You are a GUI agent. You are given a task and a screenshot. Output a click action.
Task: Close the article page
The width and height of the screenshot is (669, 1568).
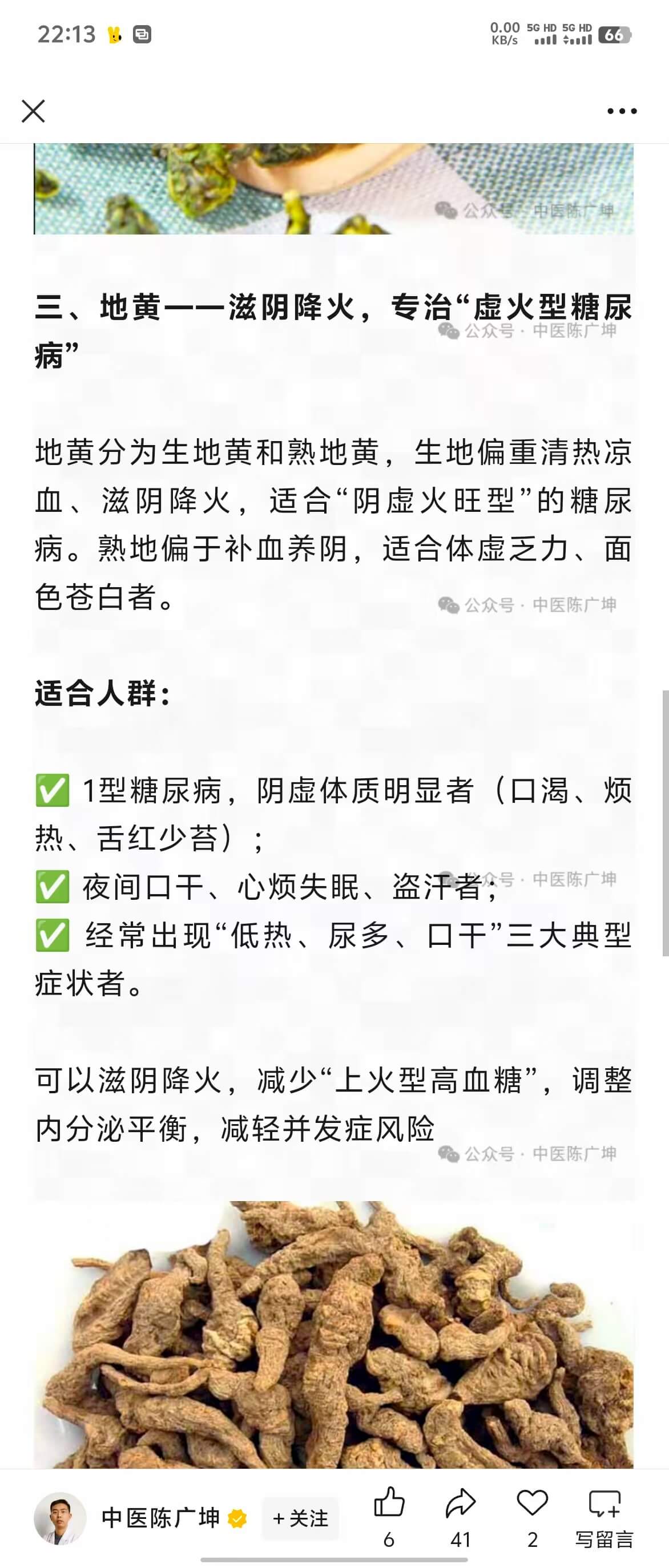tap(33, 111)
